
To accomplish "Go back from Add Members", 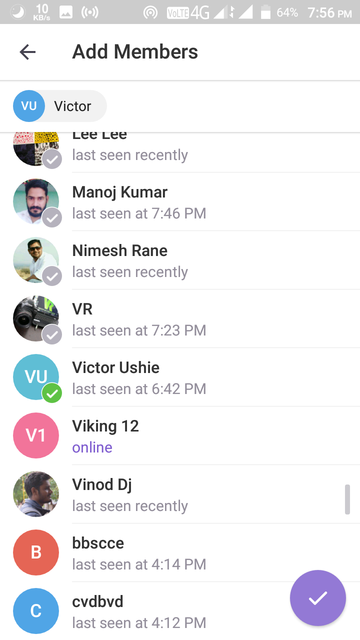I will [28, 52].
